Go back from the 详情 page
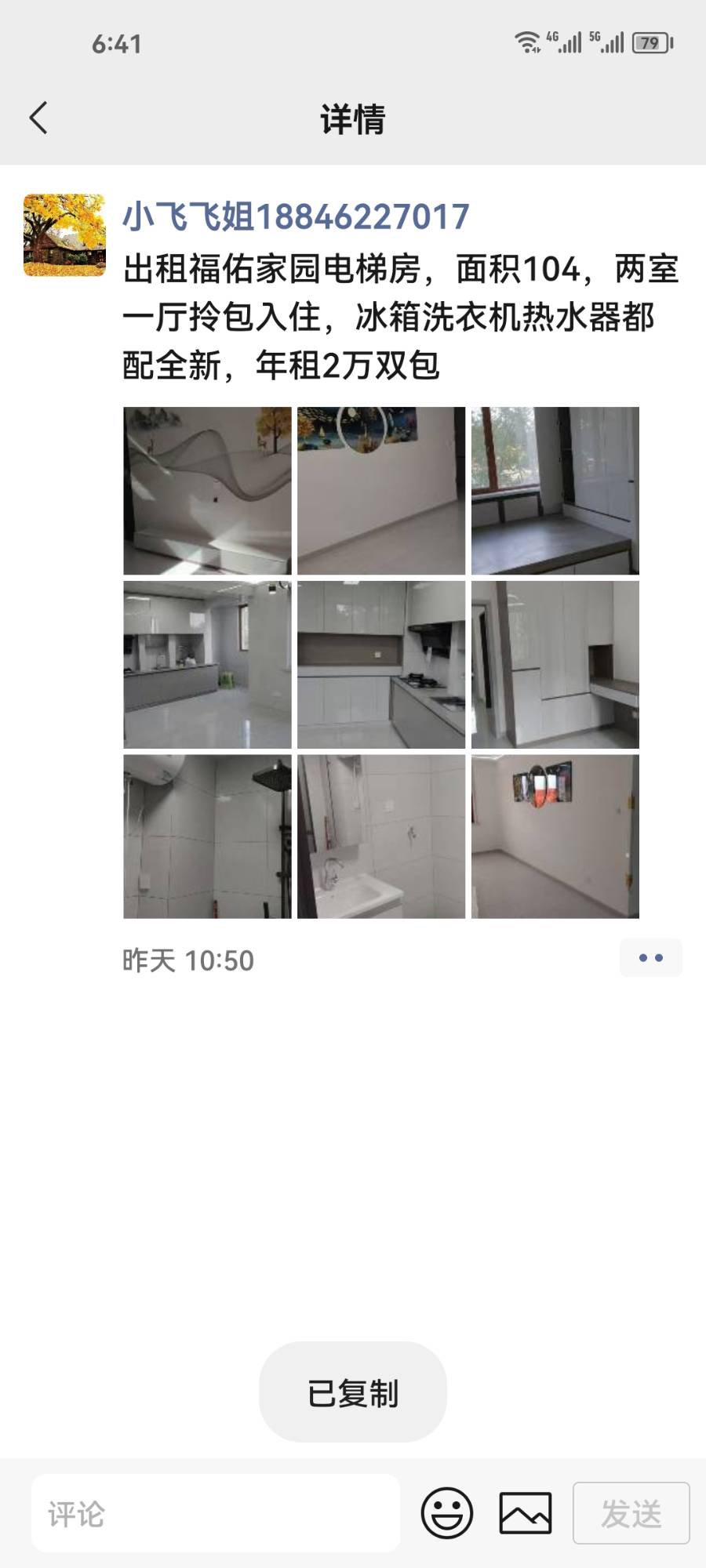The height and width of the screenshot is (1568, 706). tap(38, 118)
